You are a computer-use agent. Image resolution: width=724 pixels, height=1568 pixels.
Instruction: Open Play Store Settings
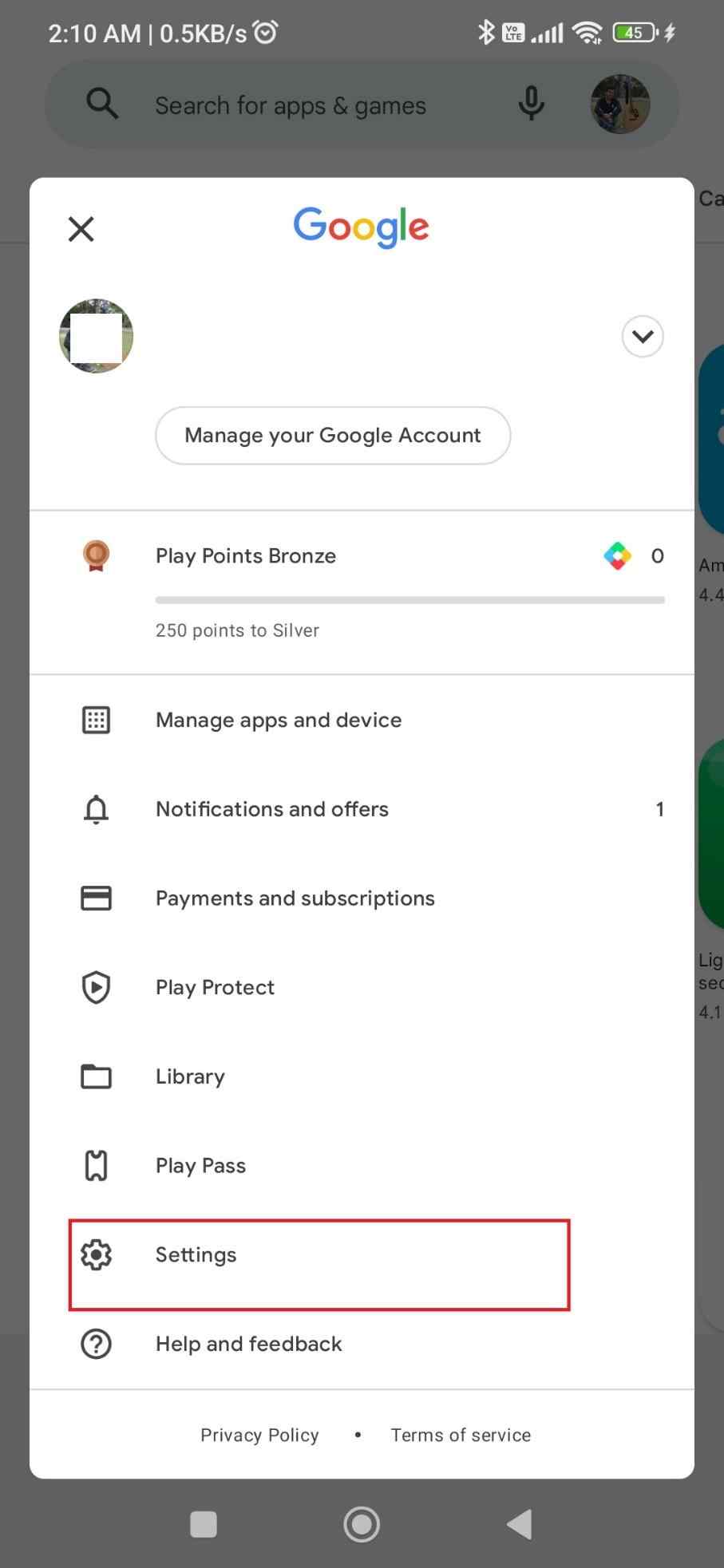[196, 1255]
